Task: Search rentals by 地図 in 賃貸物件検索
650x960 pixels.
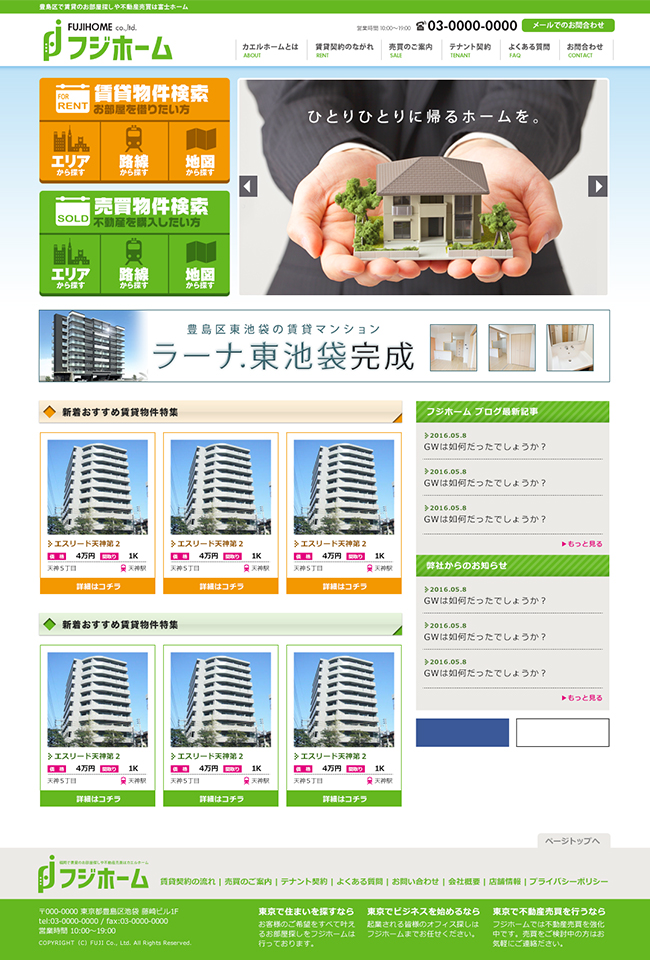Action: coord(199,153)
